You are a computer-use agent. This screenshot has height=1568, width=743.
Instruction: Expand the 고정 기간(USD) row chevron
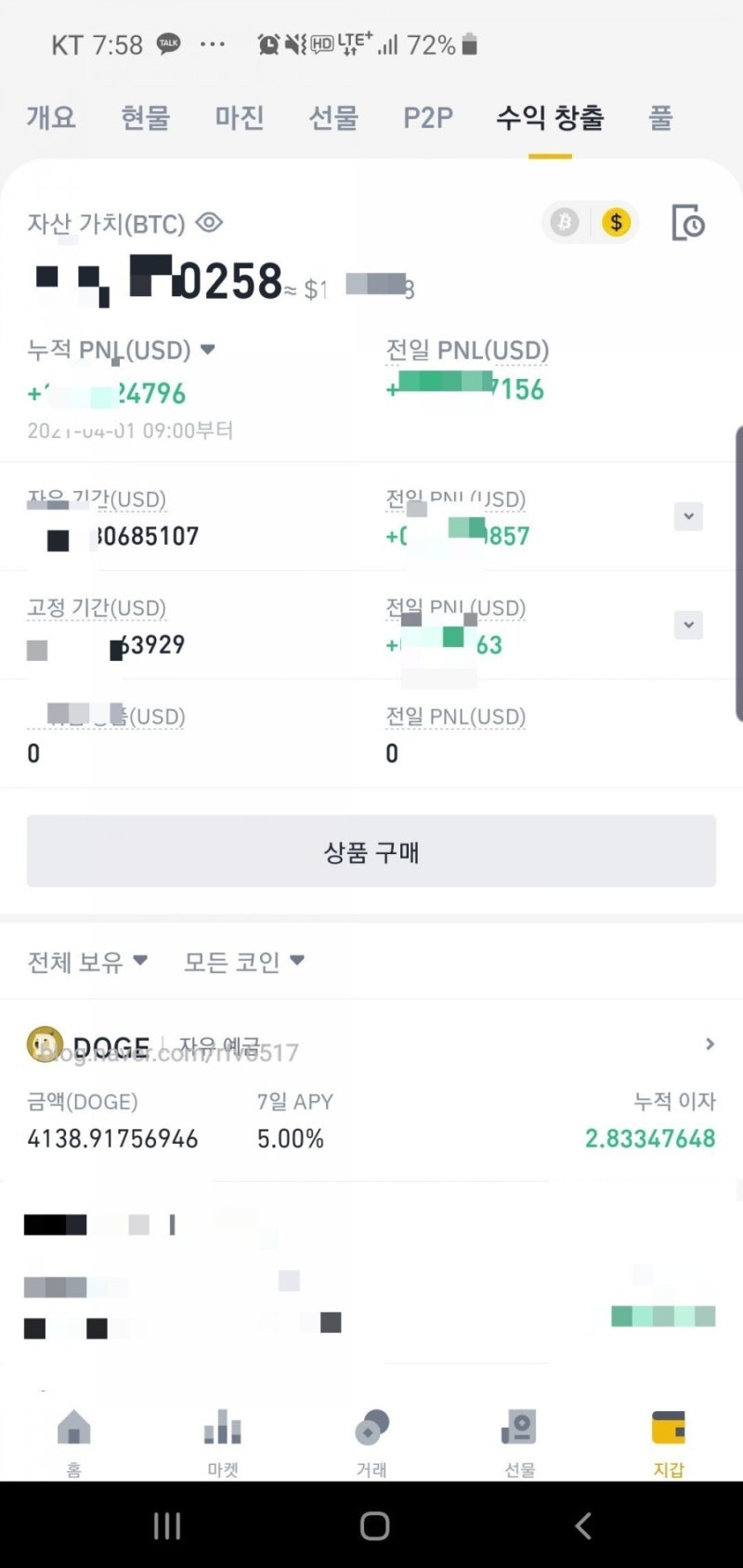click(x=687, y=625)
